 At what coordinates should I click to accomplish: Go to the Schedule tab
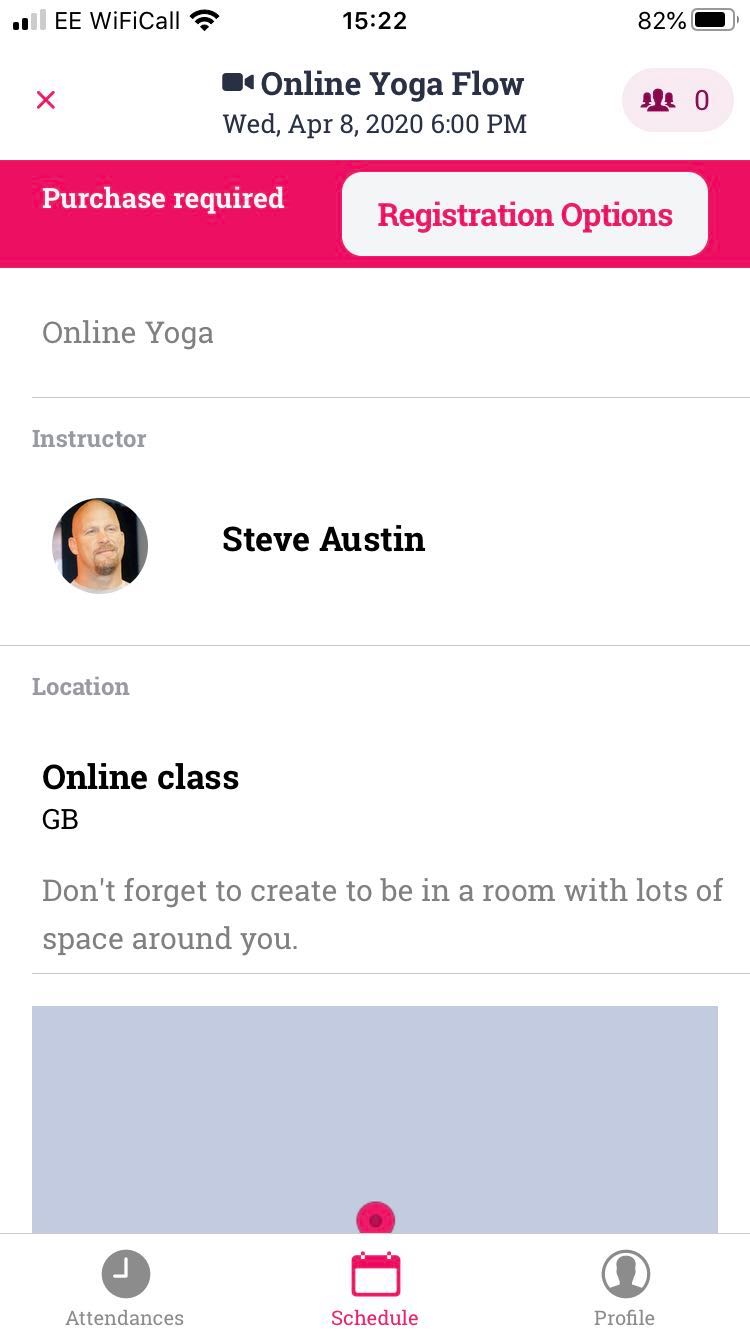[375, 1288]
